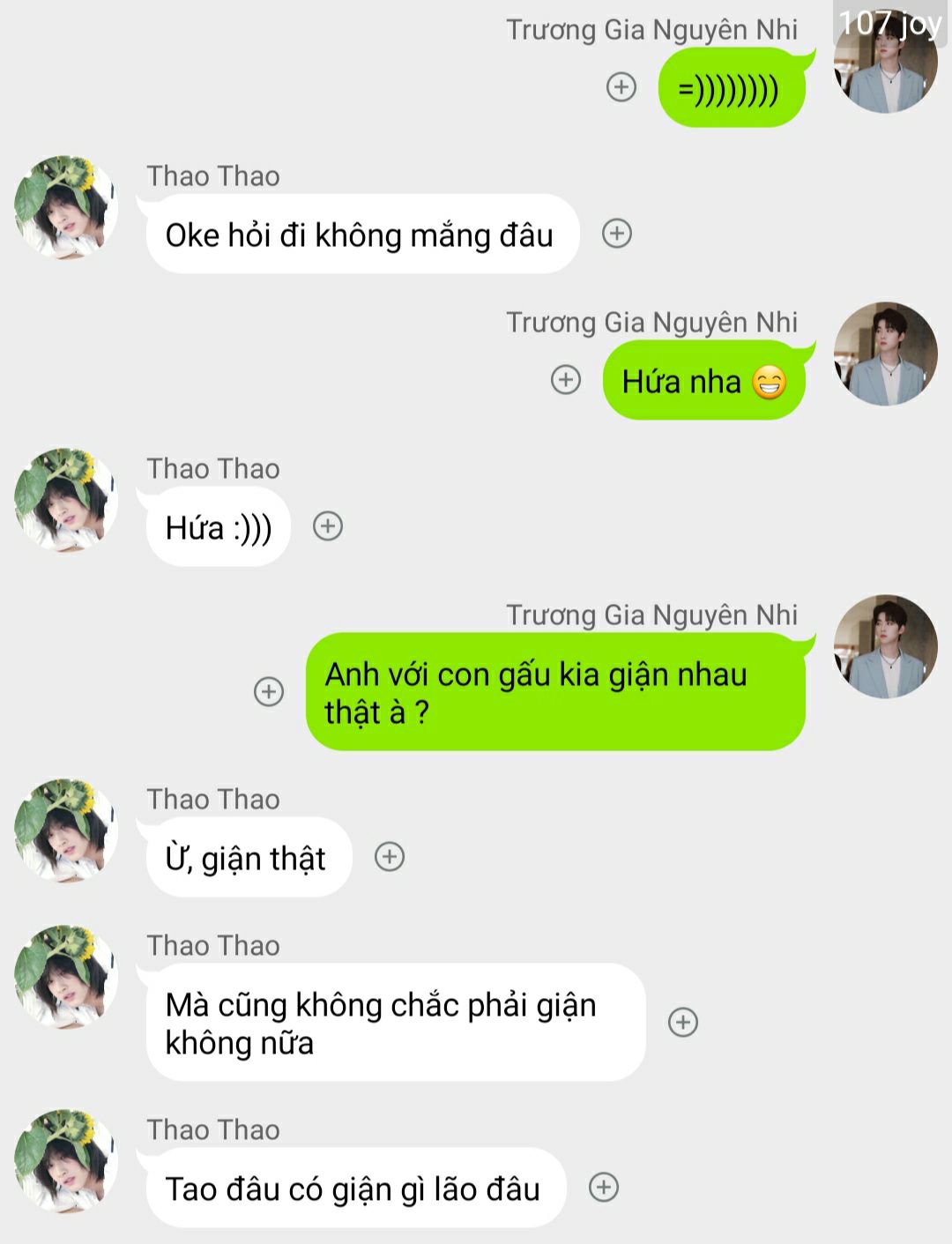Tap the plus icon next to "Hứa nha"

coord(566,380)
